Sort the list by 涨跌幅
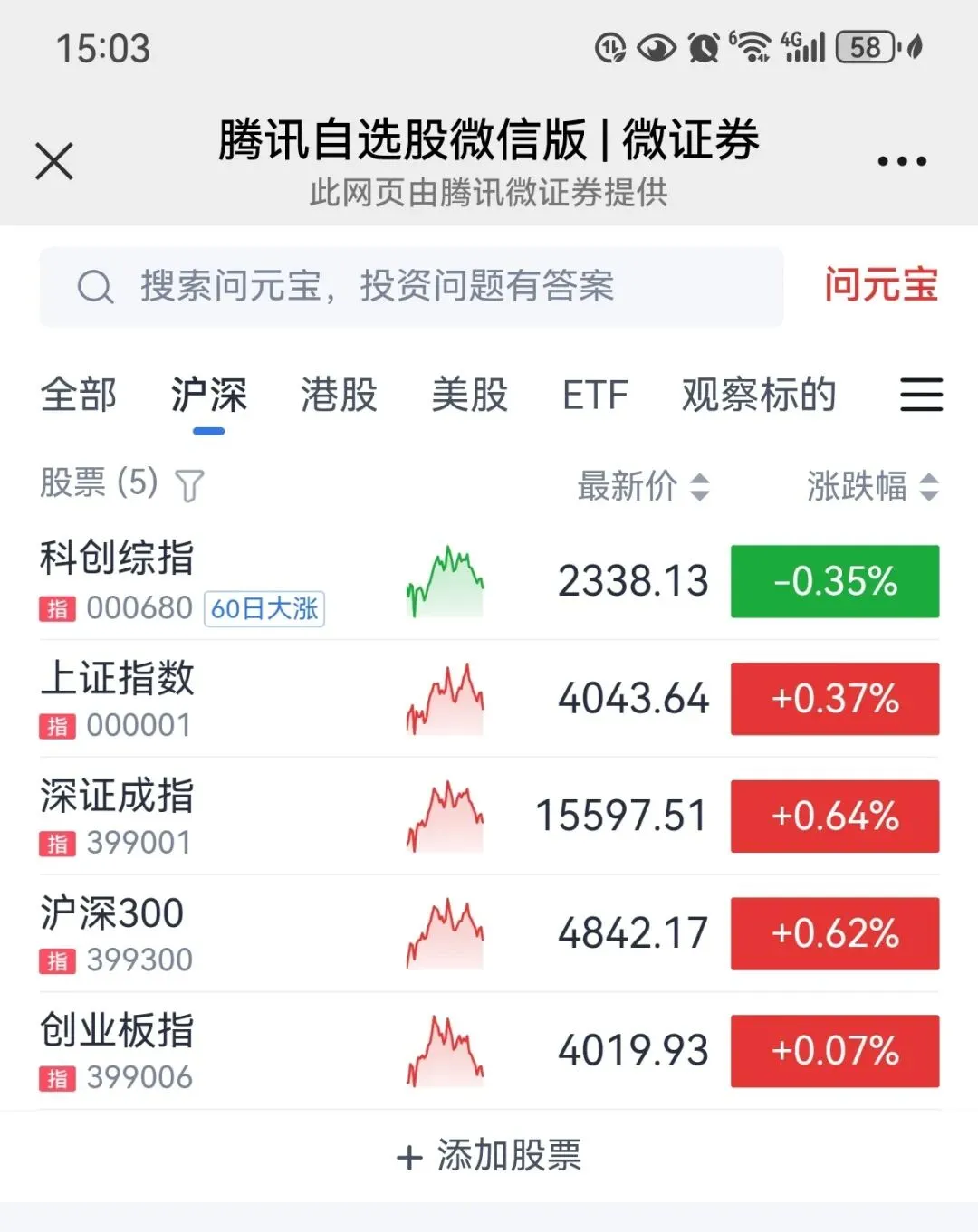 (873, 486)
